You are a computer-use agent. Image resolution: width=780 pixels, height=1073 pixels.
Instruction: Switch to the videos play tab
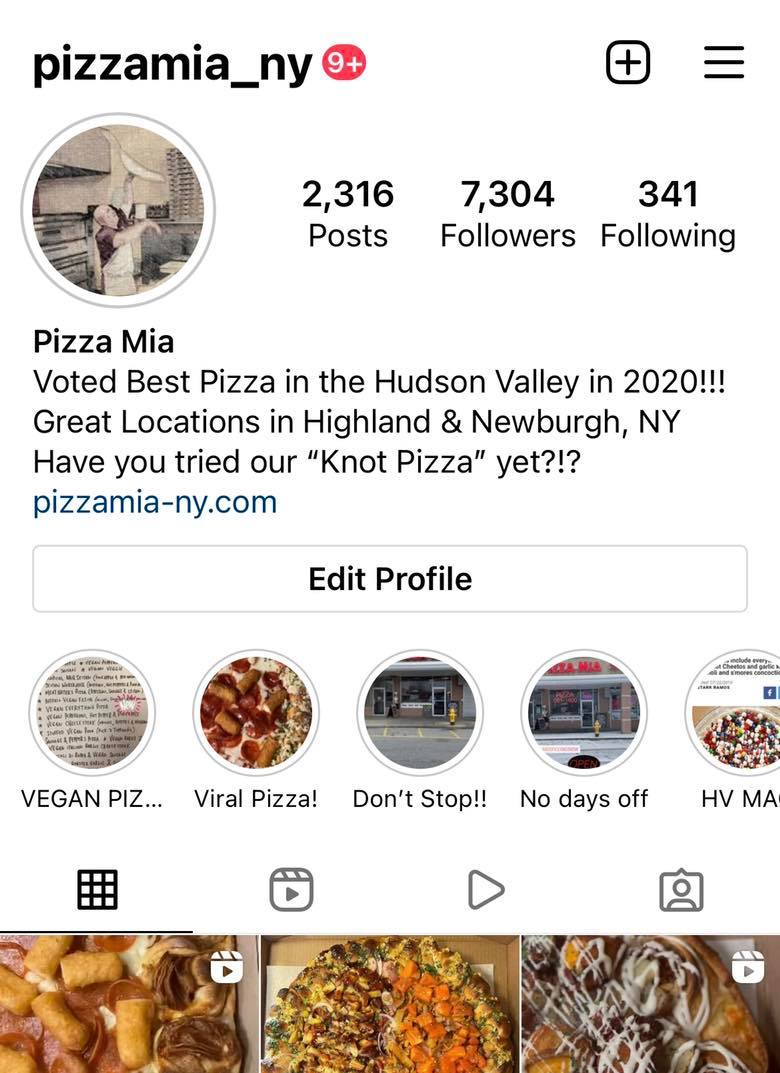486,889
